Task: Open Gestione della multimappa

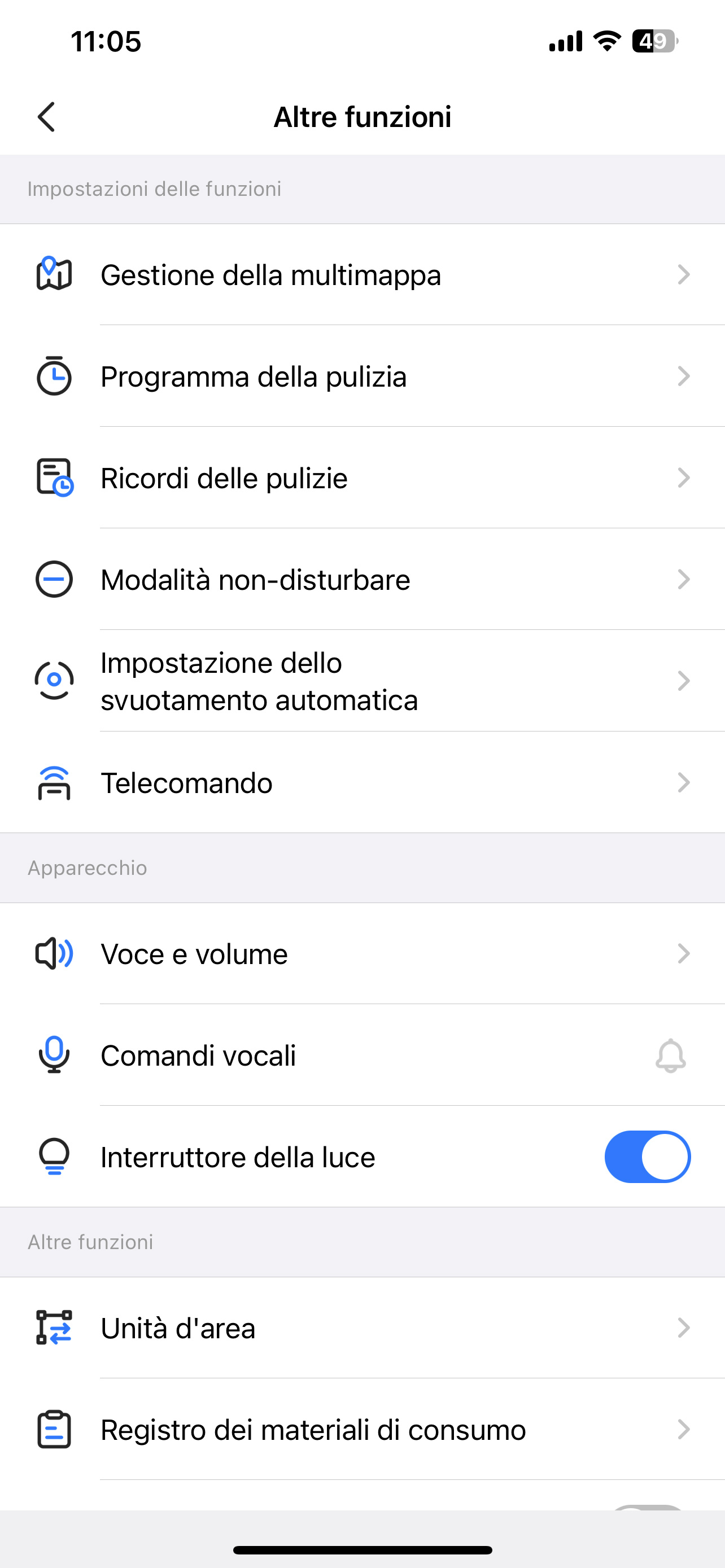Action: 362,274
